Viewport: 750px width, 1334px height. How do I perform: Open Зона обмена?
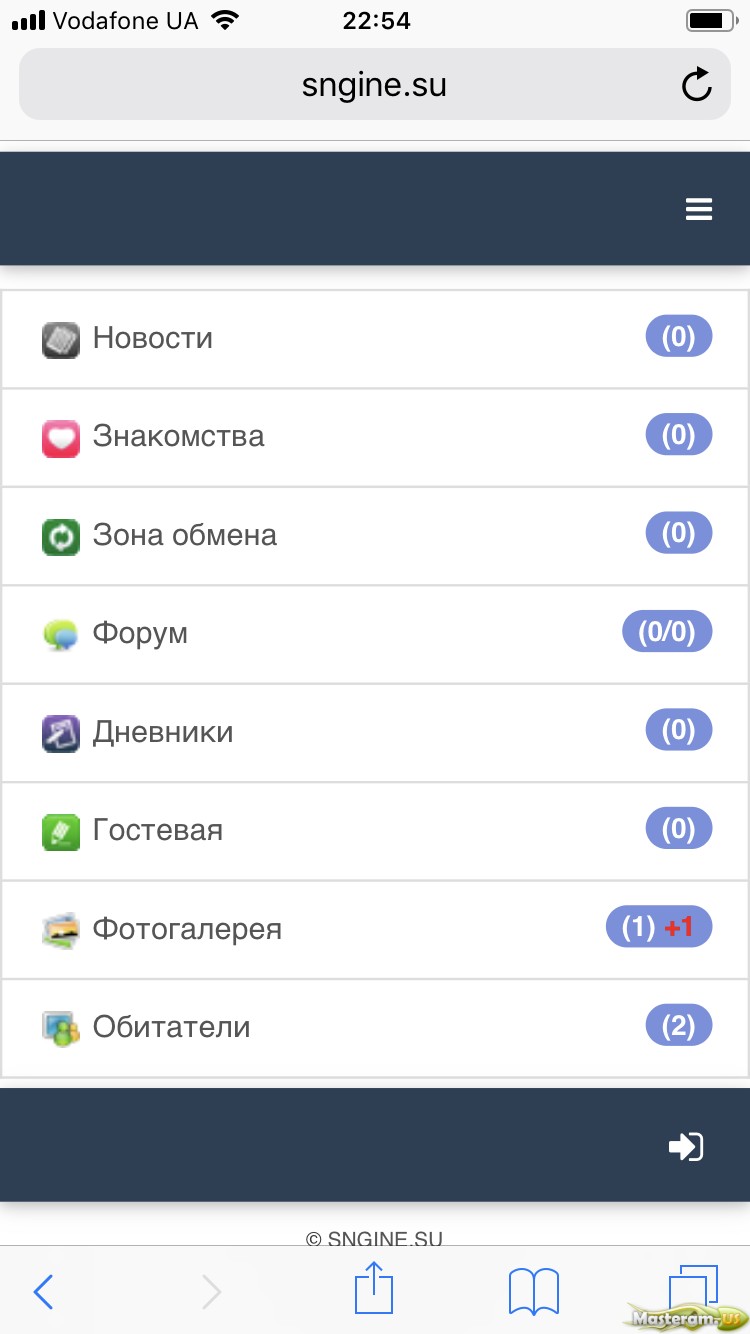pyautogui.click(x=375, y=536)
